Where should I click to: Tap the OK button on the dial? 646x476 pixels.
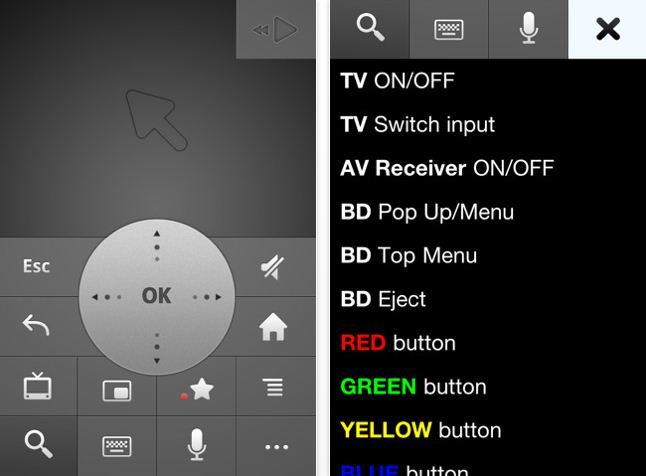point(157,296)
